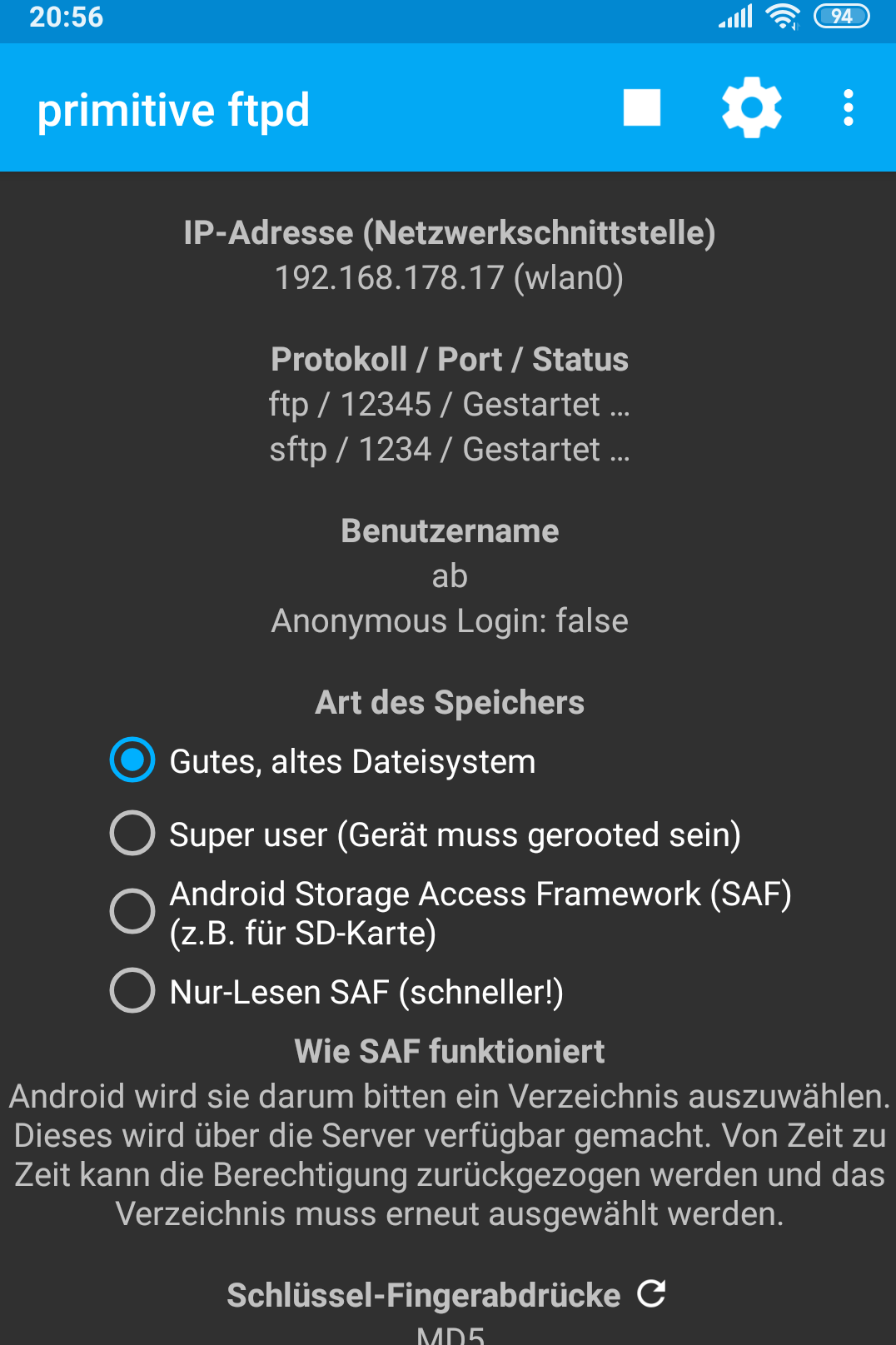Open the settings gear
Screen dimensions: 896x1345
tap(751, 107)
